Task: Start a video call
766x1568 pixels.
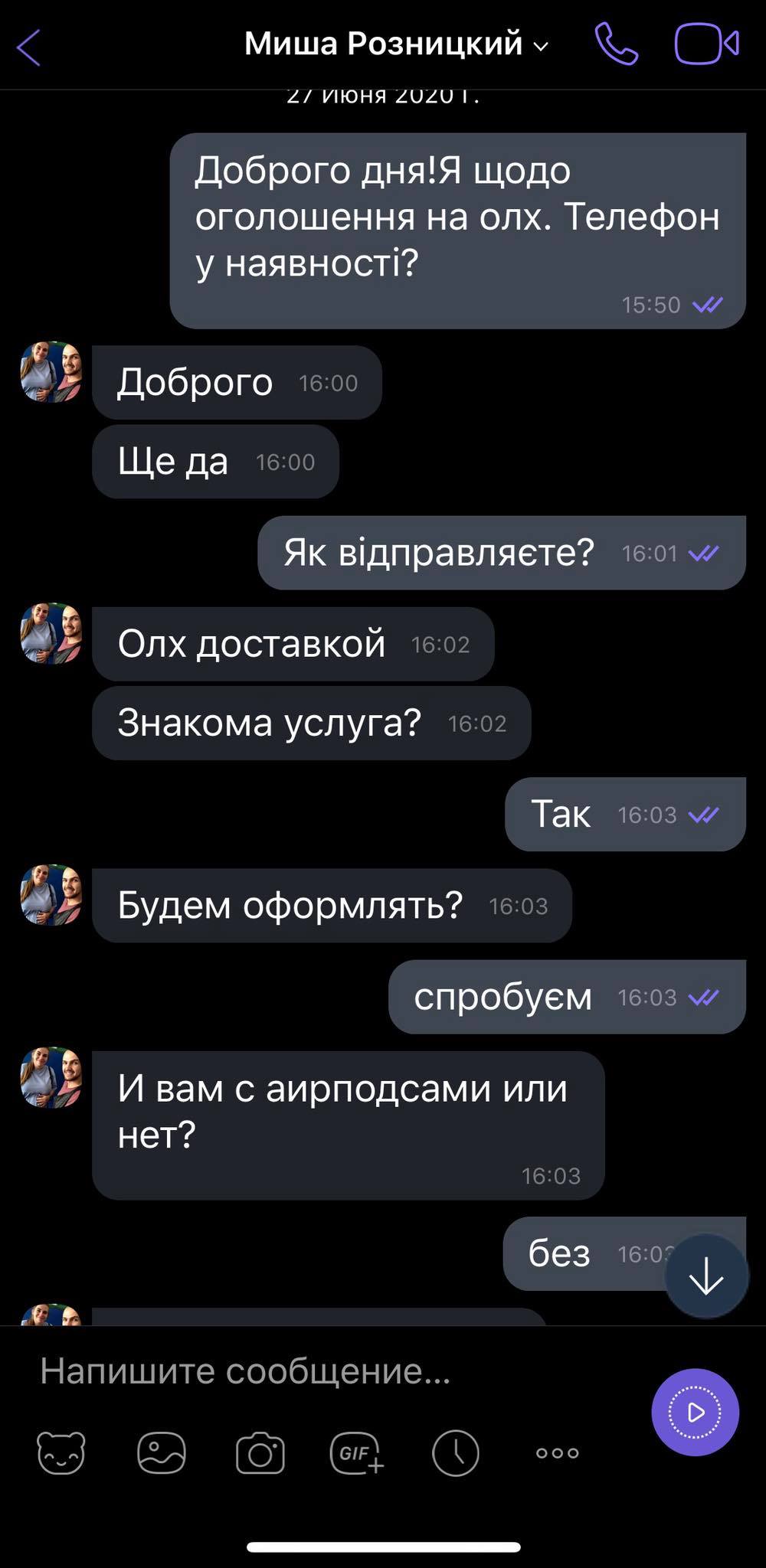Action: coord(706,44)
